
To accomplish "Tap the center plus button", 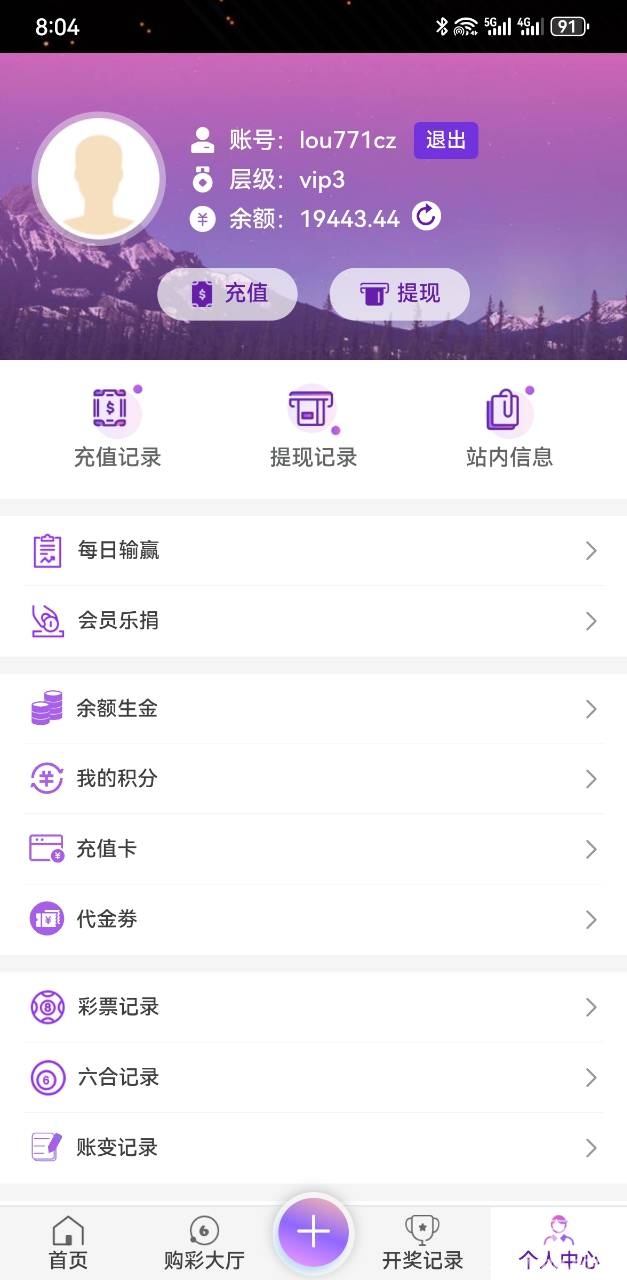I will (x=314, y=1232).
